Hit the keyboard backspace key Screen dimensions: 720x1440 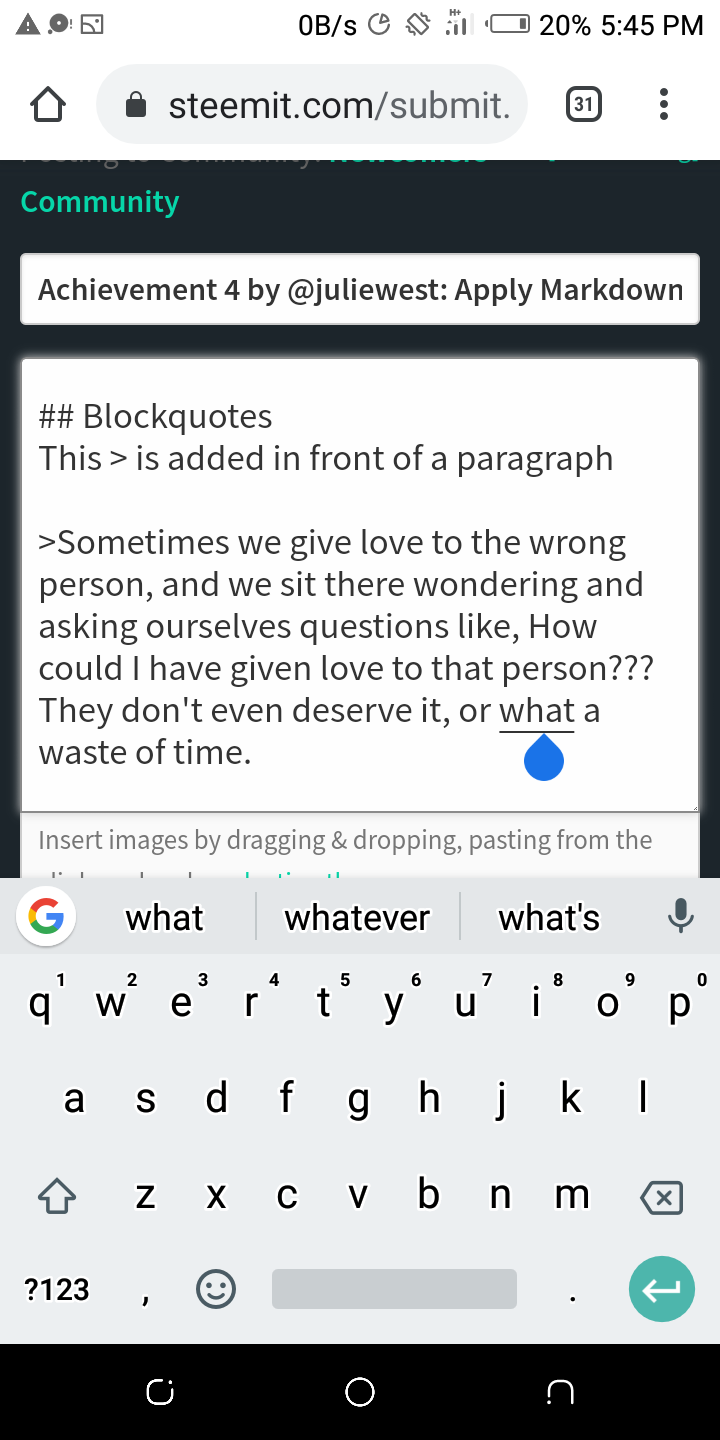tap(661, 1196)
